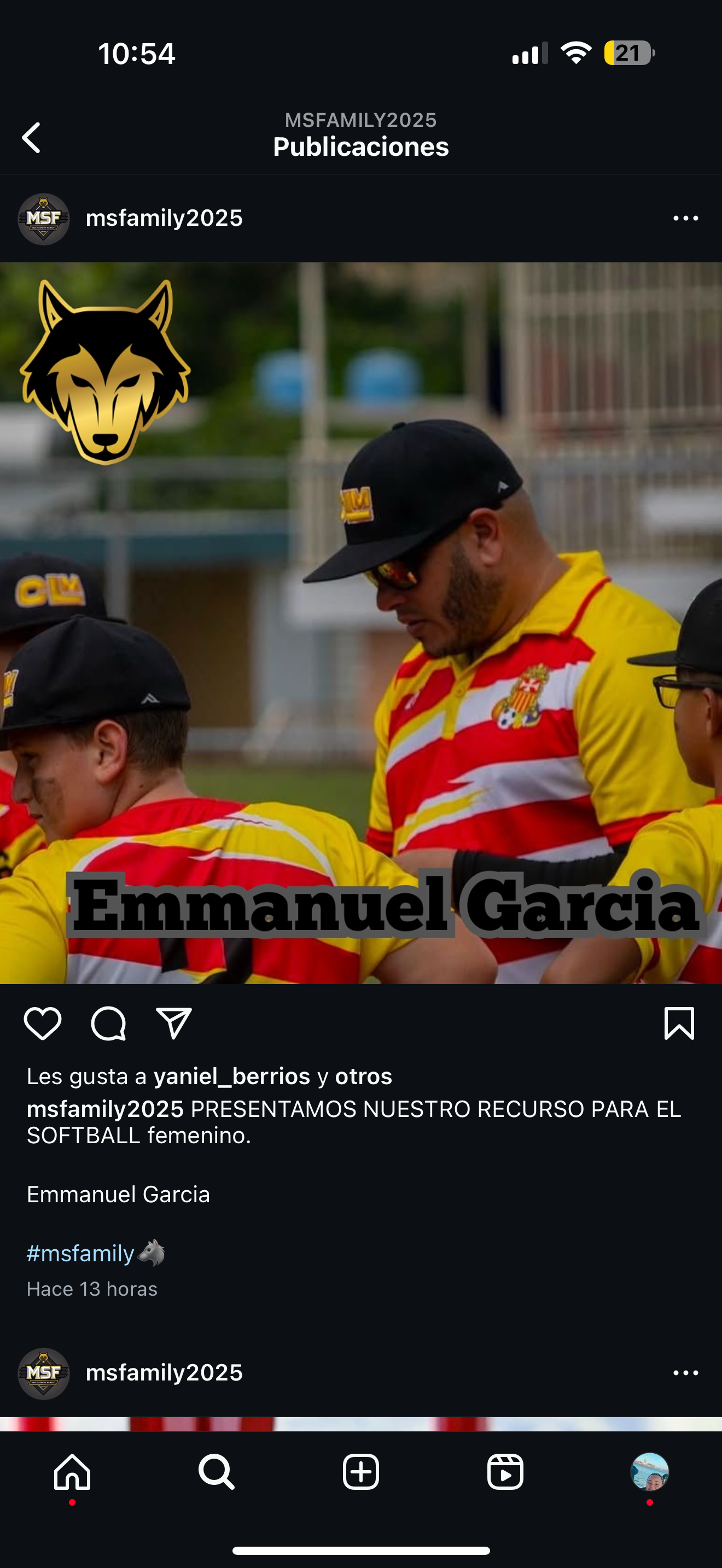Open the options menu for the second msfamily2025 post

[685, 1373]
